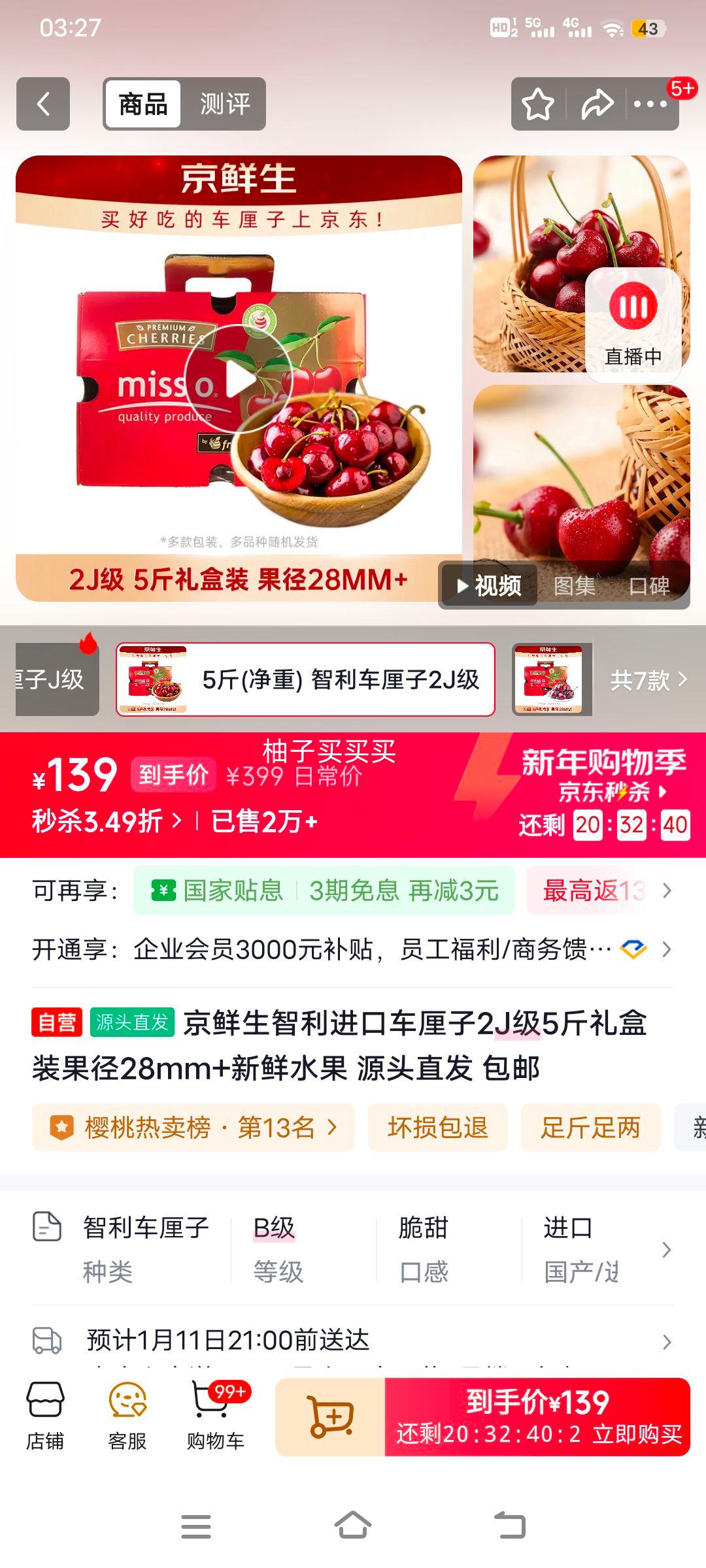Star this product as a favorite
Screen dimensions: 706x1568
537,105
